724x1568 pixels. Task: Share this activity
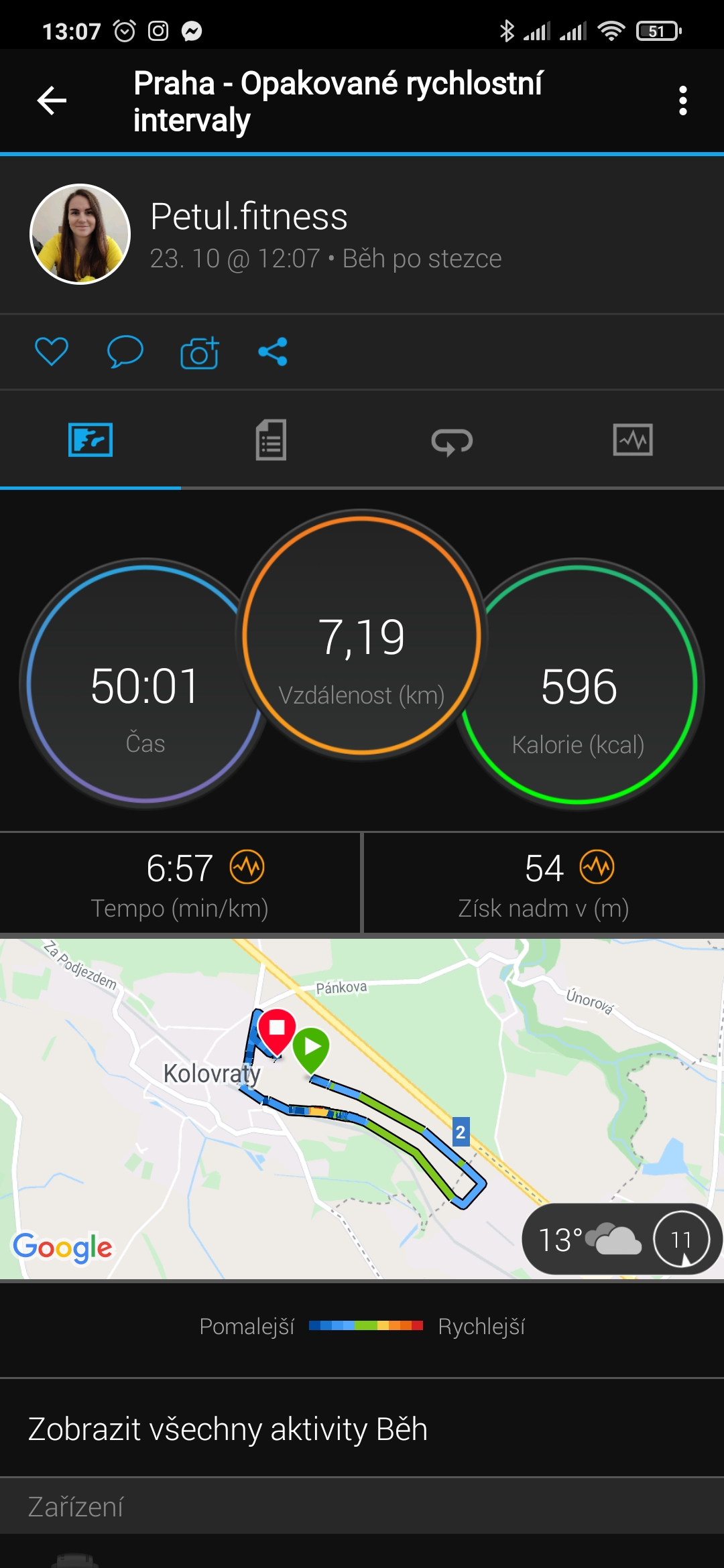pos(273,352)
